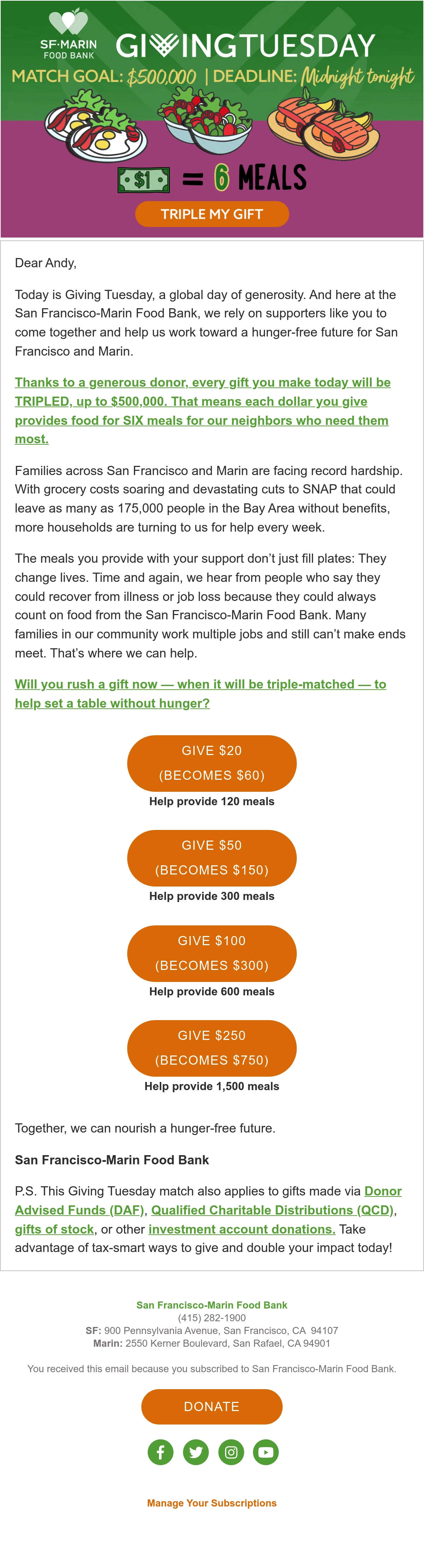The height and width of the screenshot is (1568, 424).
Task: Select Give $20 becomes $60
Action: (212, 763)
